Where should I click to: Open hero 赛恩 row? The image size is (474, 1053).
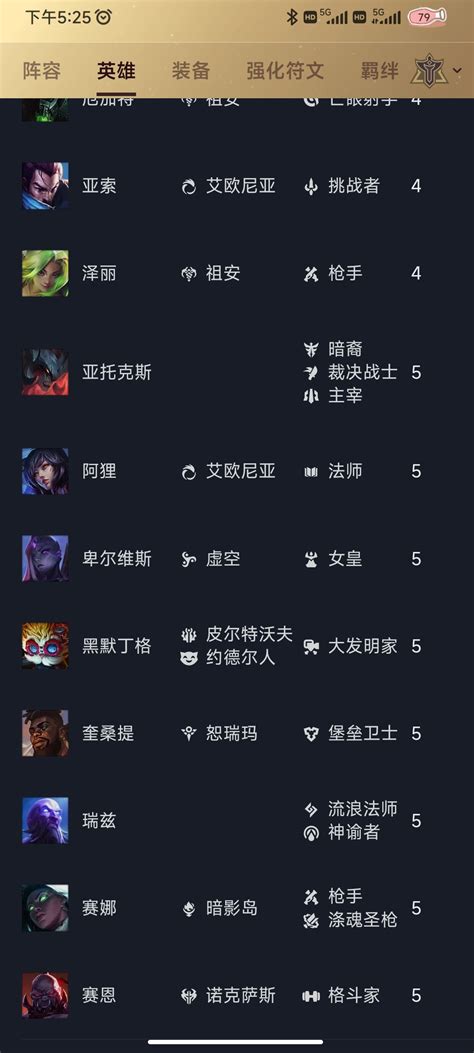point(237,995)
